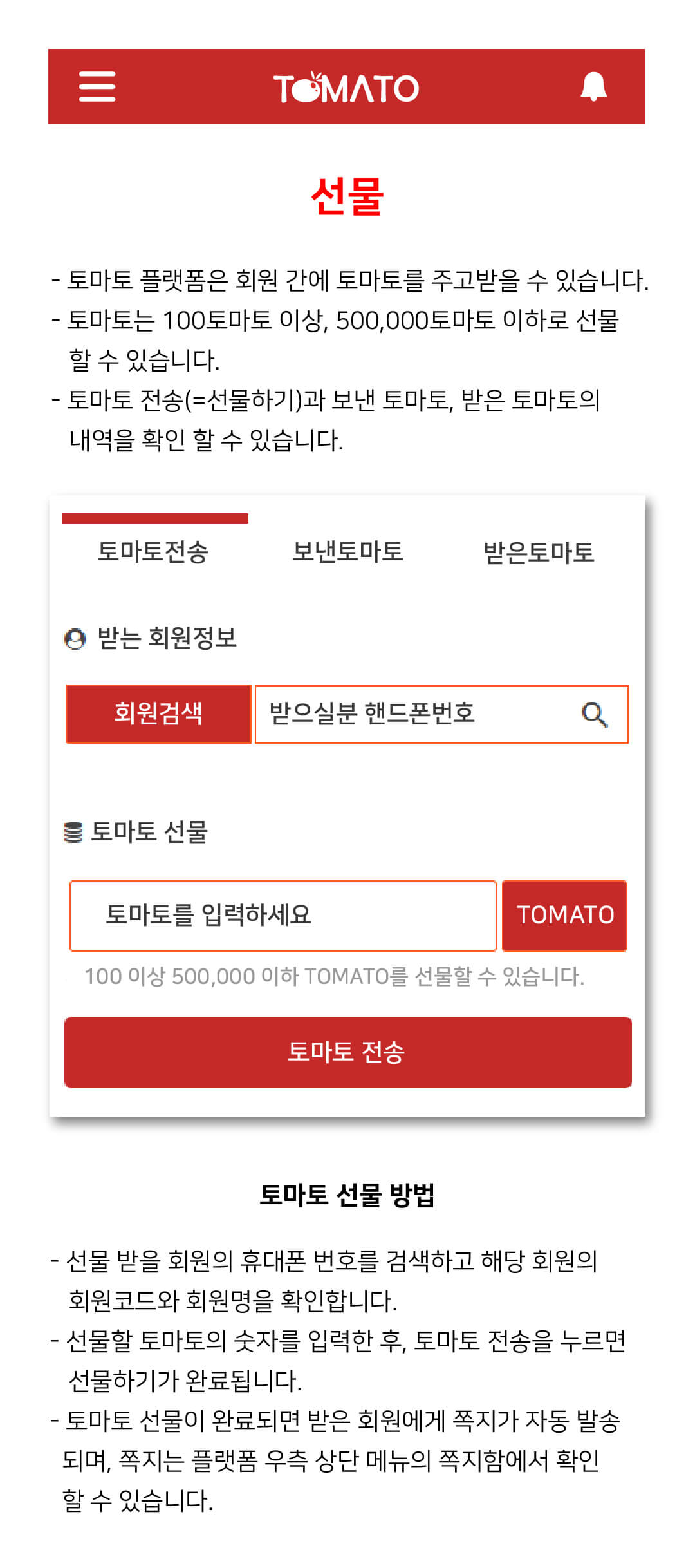Tap the magnifier search icon
This screenshot has width=695, height=1568.
[x=595, y=715]
